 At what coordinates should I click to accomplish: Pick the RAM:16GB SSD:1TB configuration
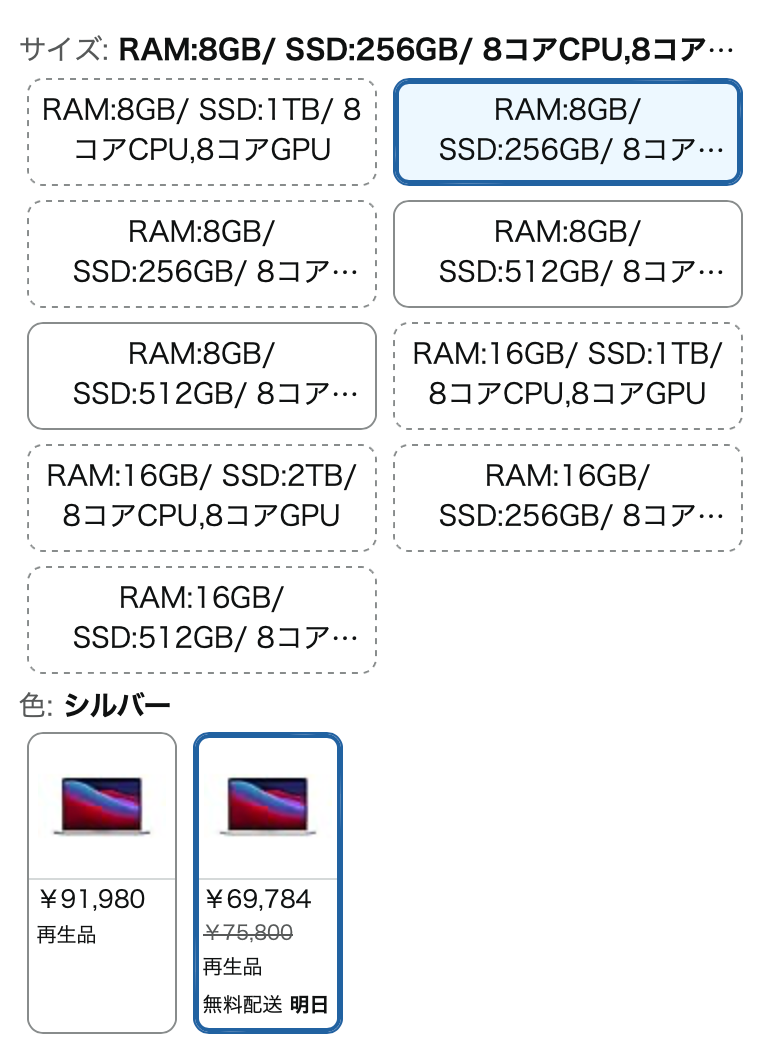[568, 375]
